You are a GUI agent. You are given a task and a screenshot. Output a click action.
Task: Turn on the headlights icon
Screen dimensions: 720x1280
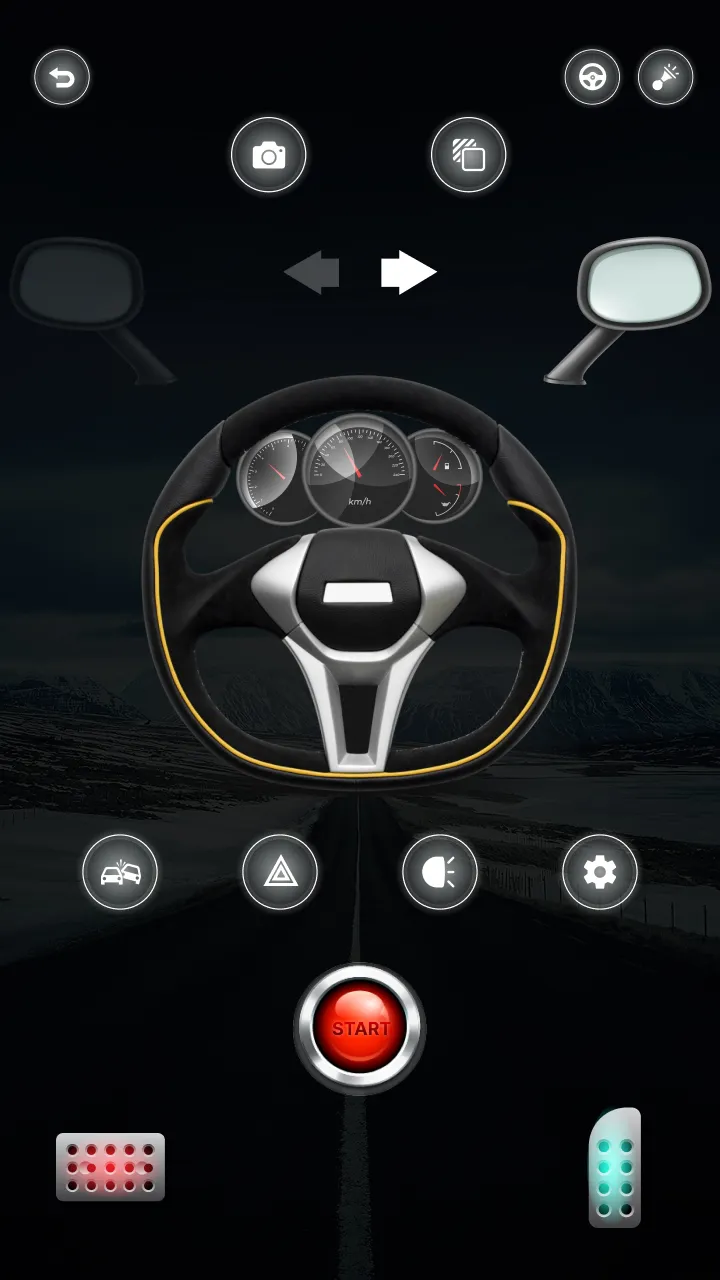438,872
